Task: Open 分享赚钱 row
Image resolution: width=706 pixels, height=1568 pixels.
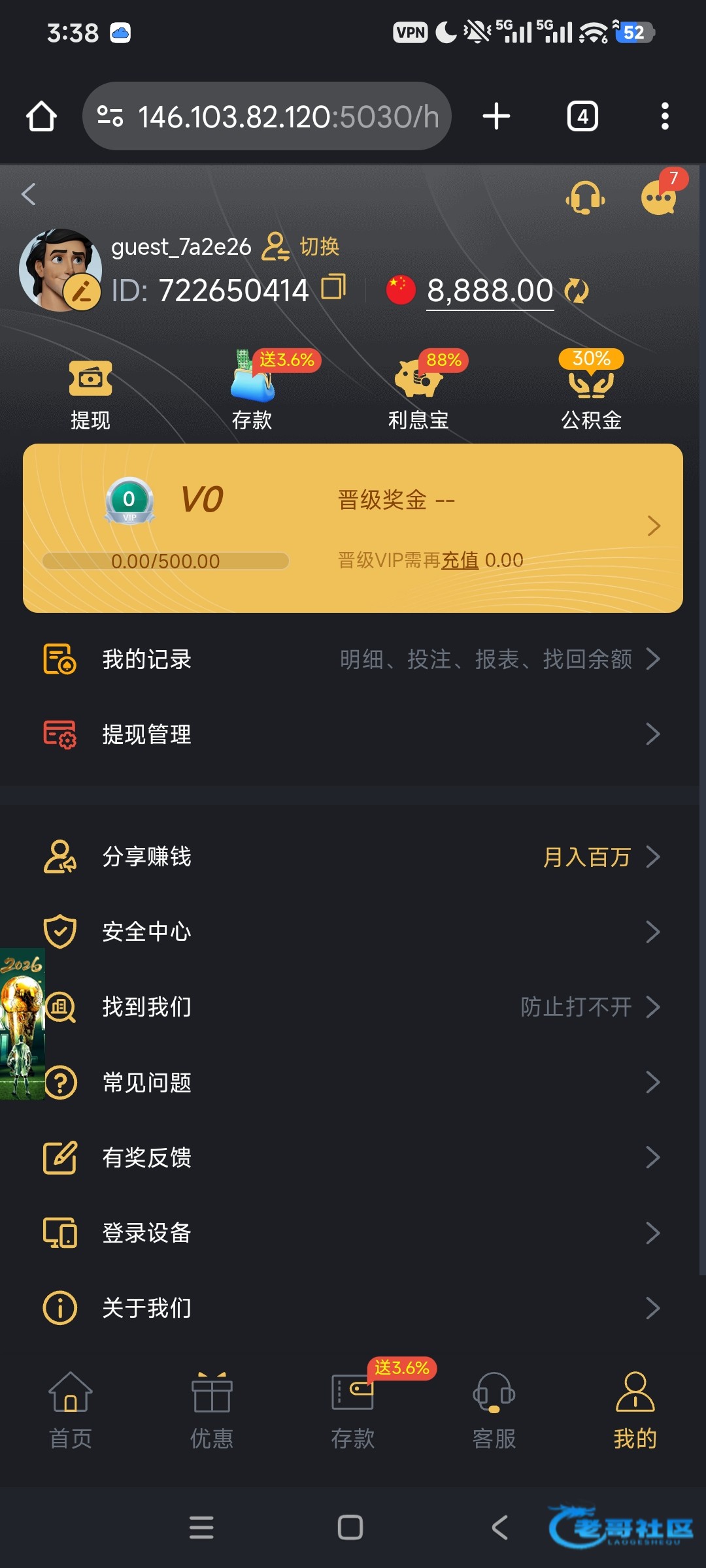Action: point(353,857)
